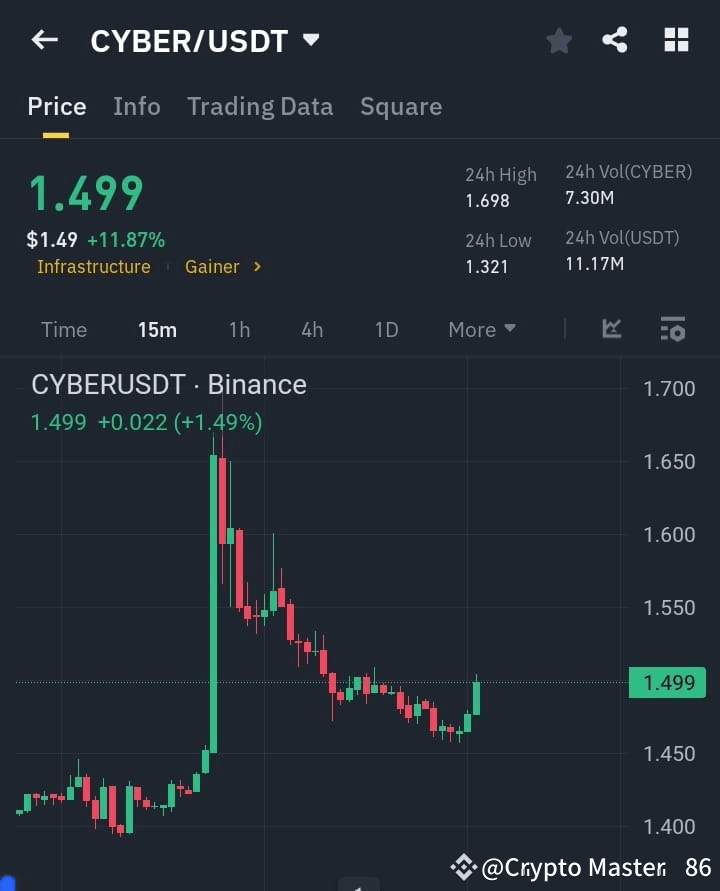This screenshot has width=720, height=891.
Task: Open the Square tab
Action: tap(401, 106)
